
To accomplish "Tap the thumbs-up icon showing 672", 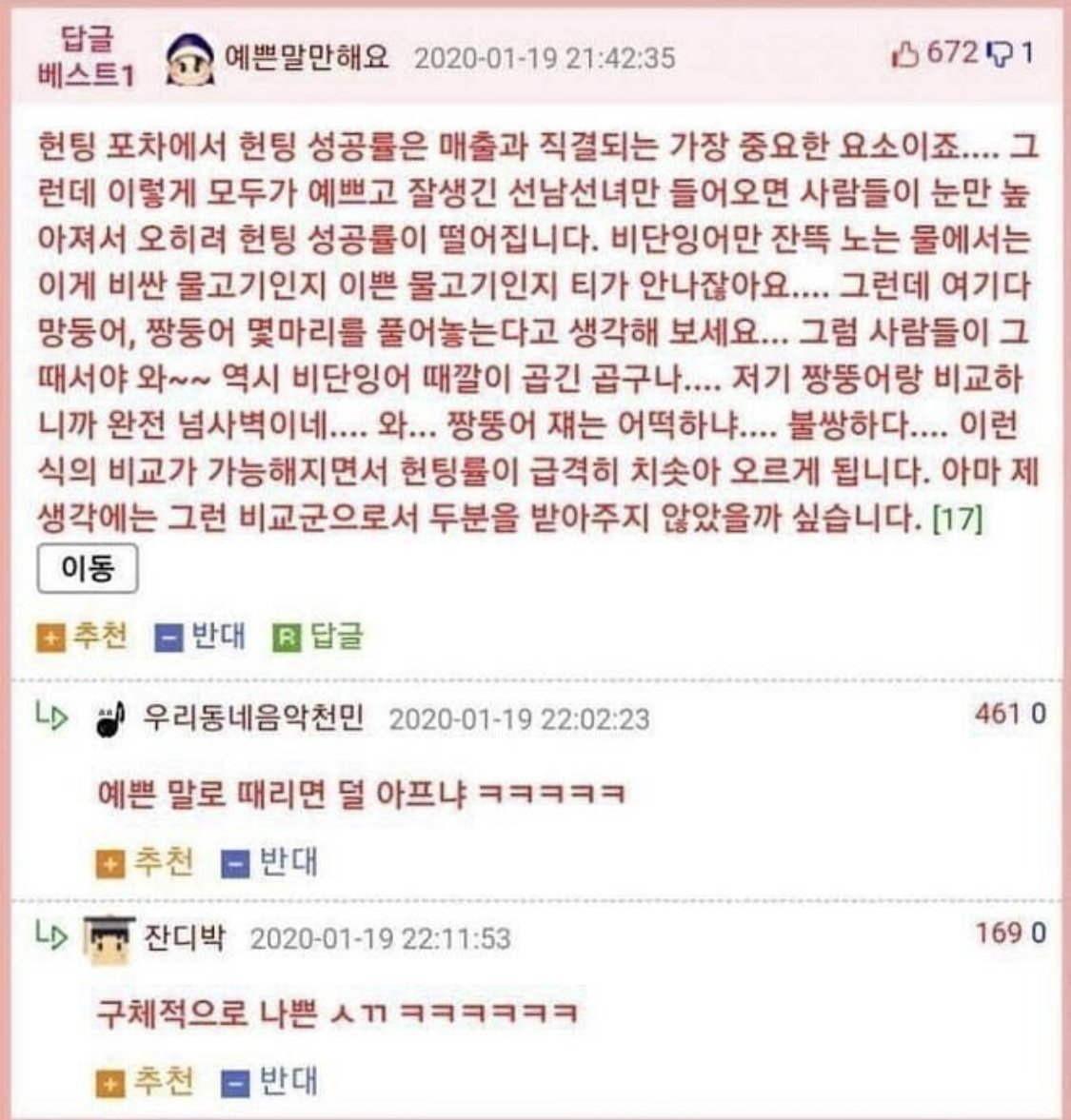I will 905,54.
